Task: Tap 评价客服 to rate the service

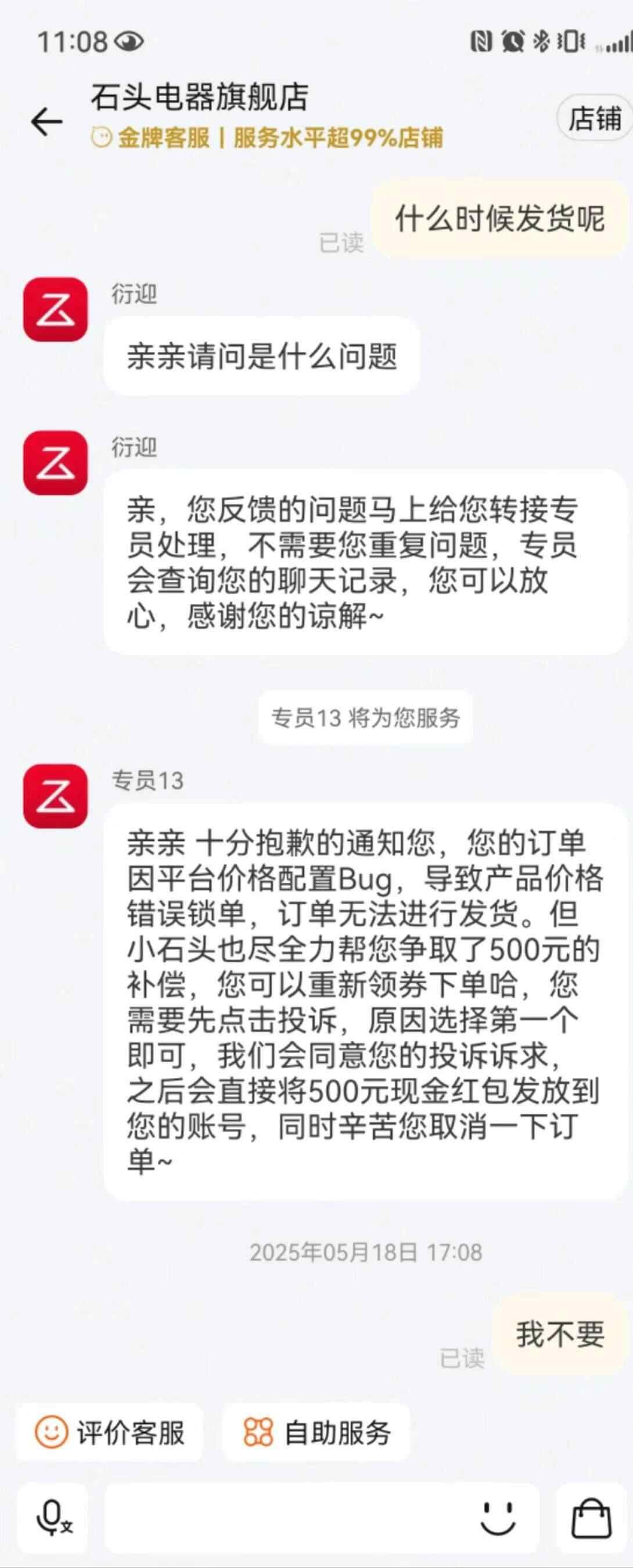Action: point(110,1432)
